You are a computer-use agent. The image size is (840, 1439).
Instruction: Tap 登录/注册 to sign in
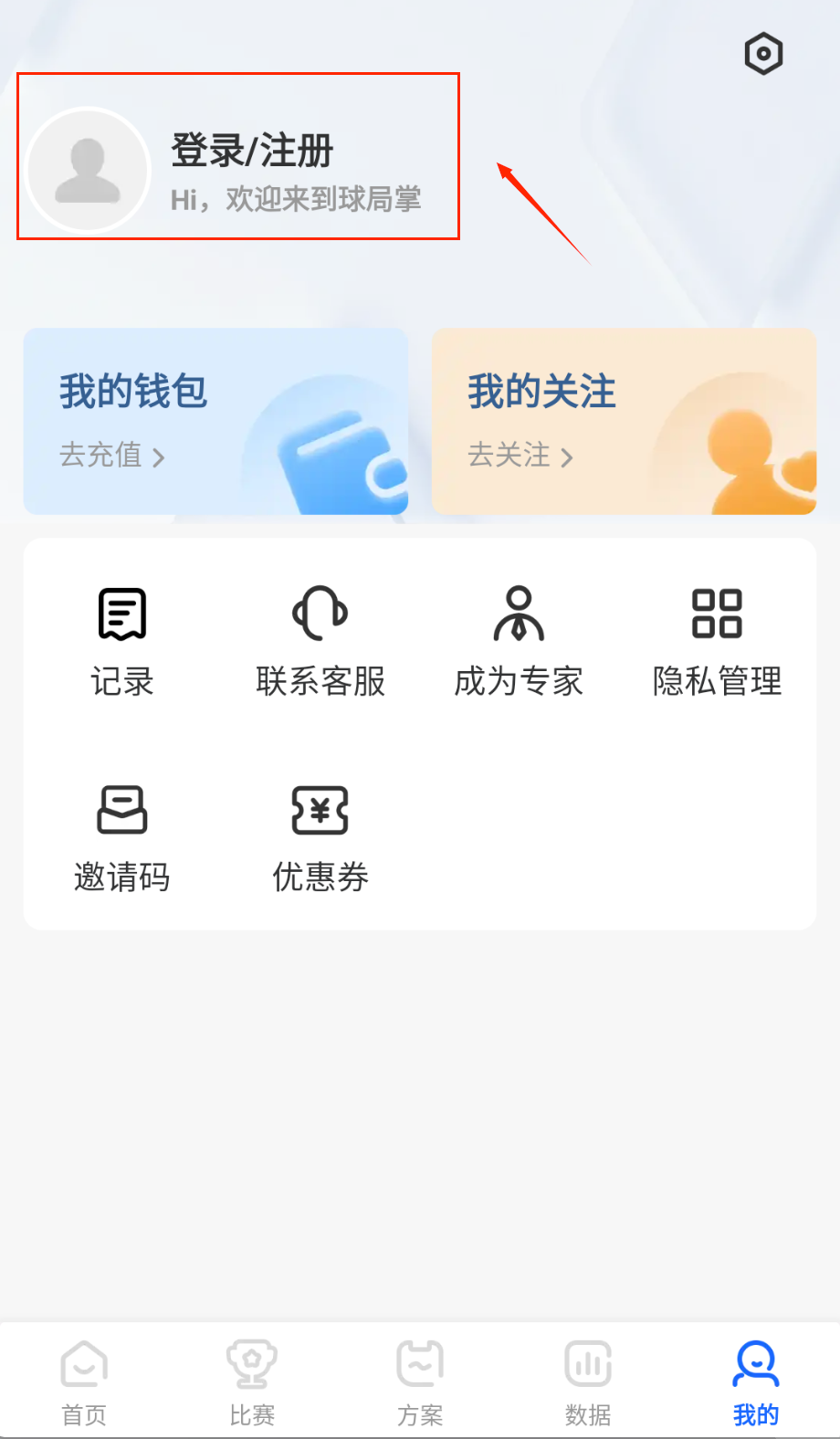[x=252, y=151]
